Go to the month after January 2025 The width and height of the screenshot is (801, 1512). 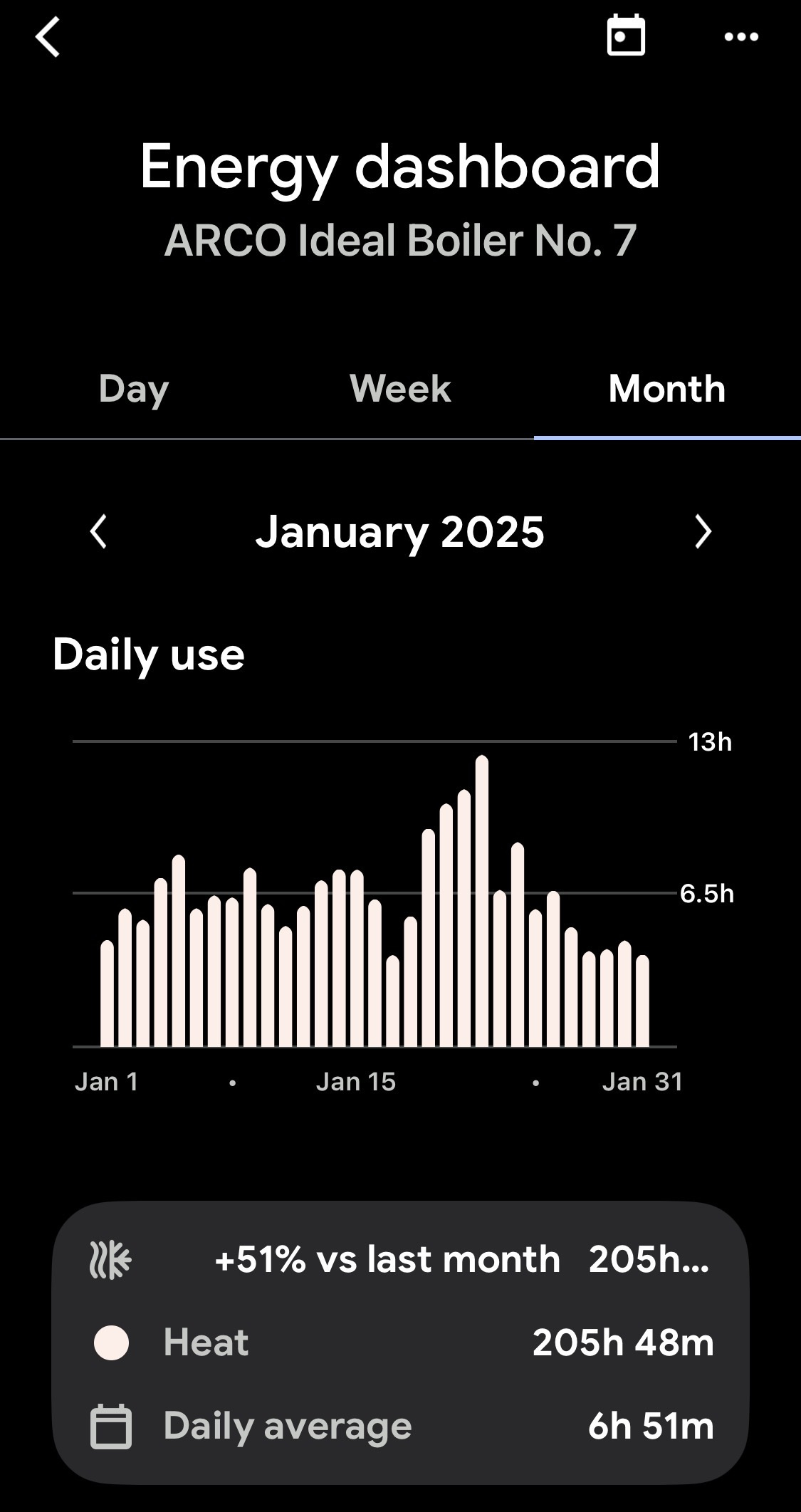(703, 532)
